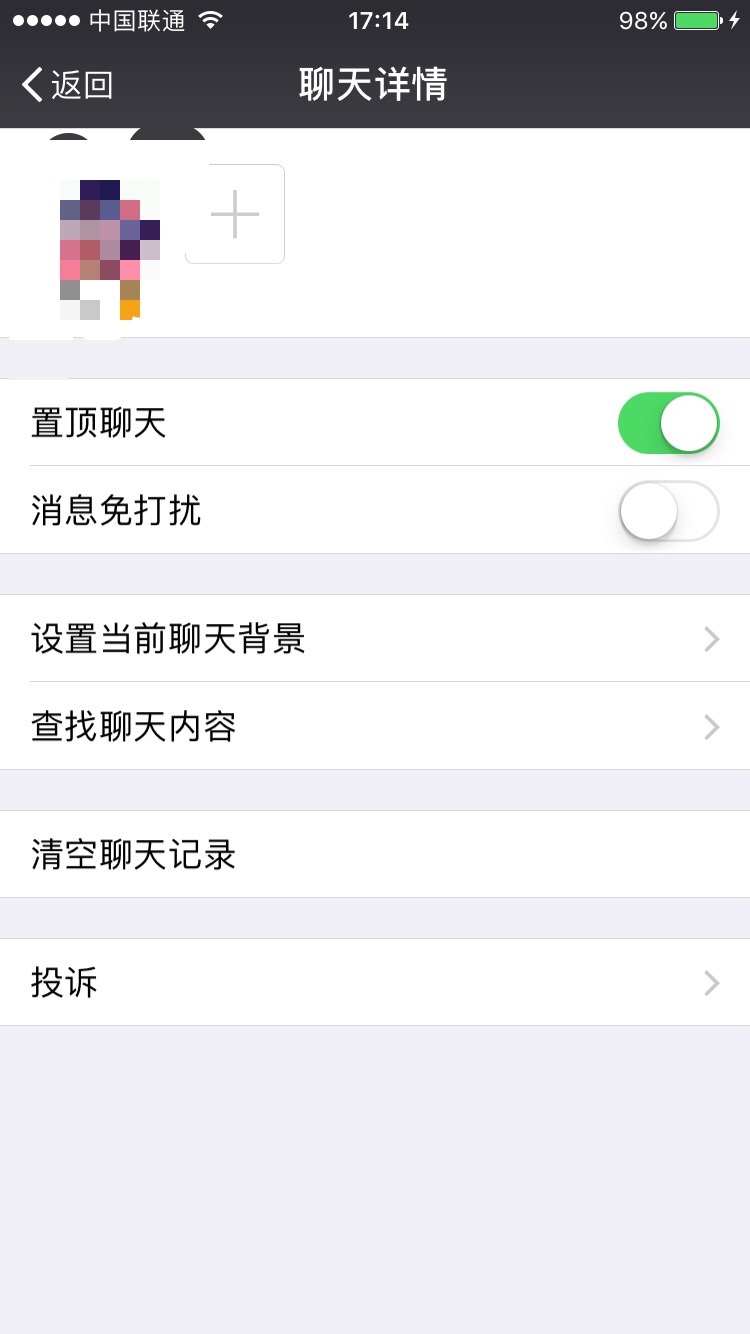Image resolution: width=750 pixels, height=1334 pixels.
Task: Select 清空聊天记录
Action: coord(375,855)
